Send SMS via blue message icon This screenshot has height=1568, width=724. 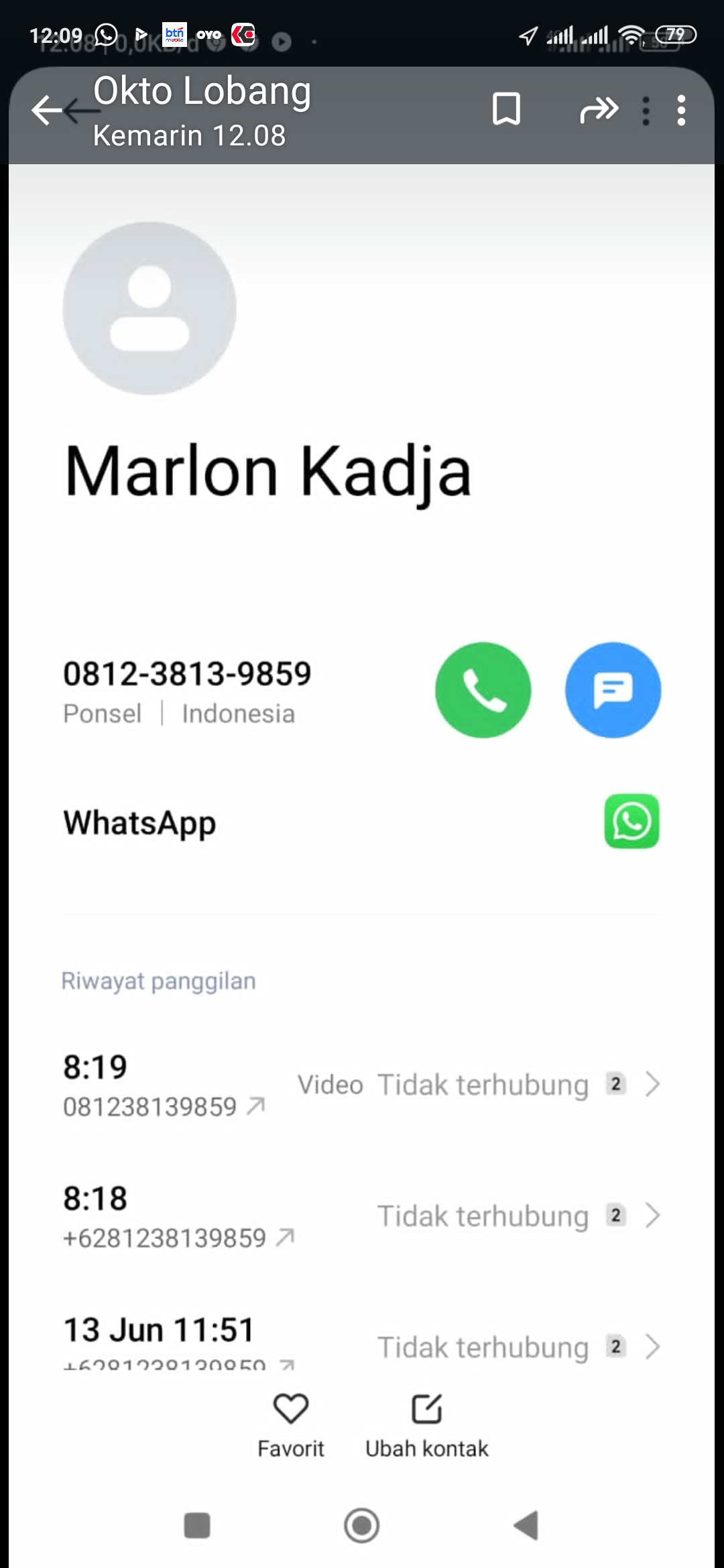point(613,690)
